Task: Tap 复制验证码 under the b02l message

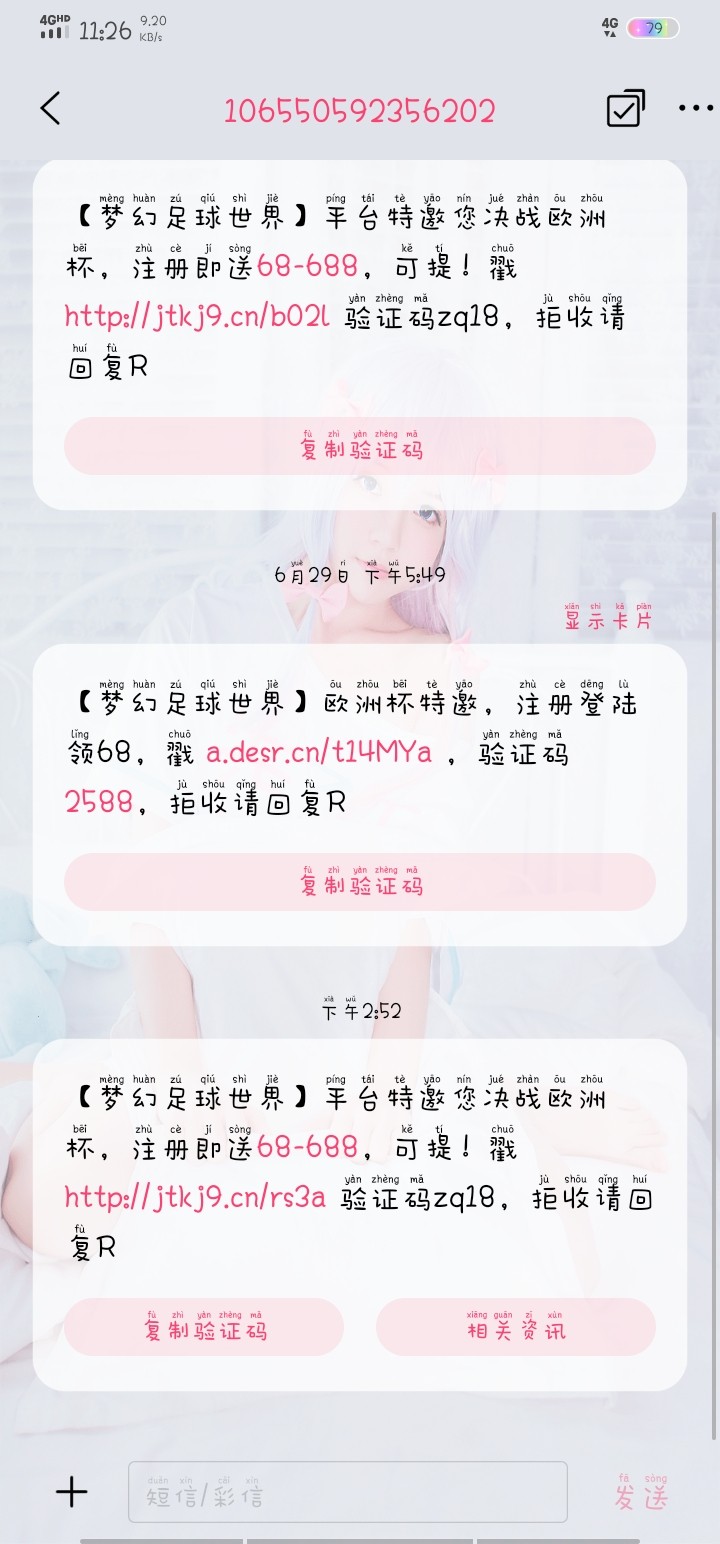Action: point(360,447)
